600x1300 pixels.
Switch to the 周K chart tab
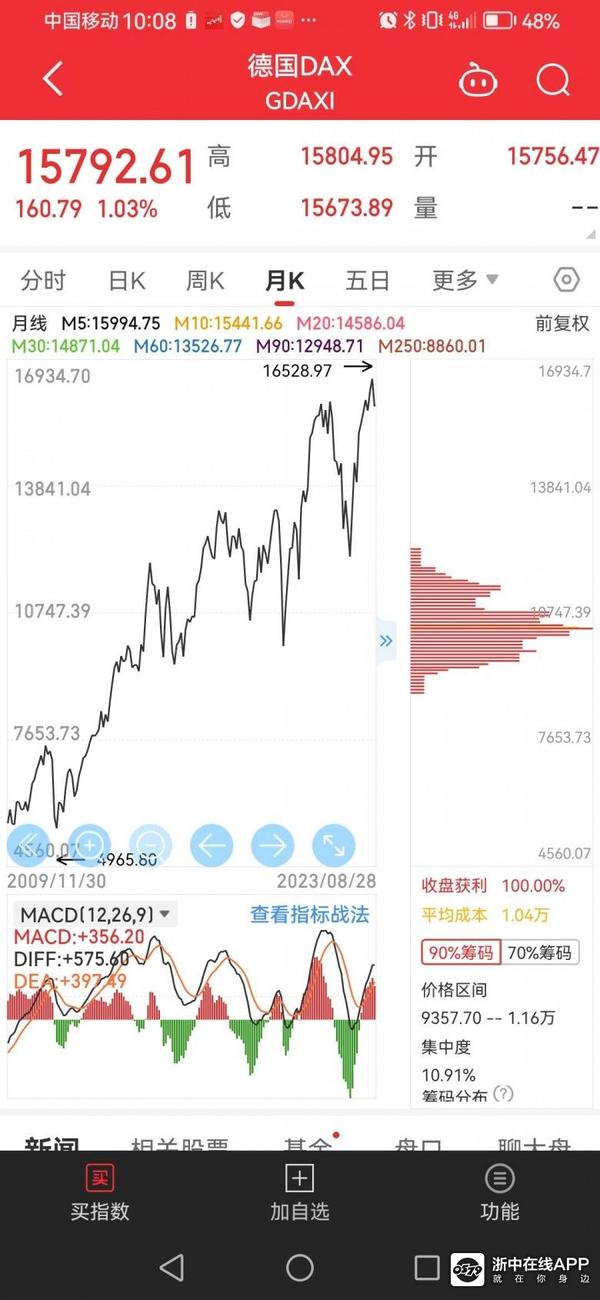click(205, 280)
